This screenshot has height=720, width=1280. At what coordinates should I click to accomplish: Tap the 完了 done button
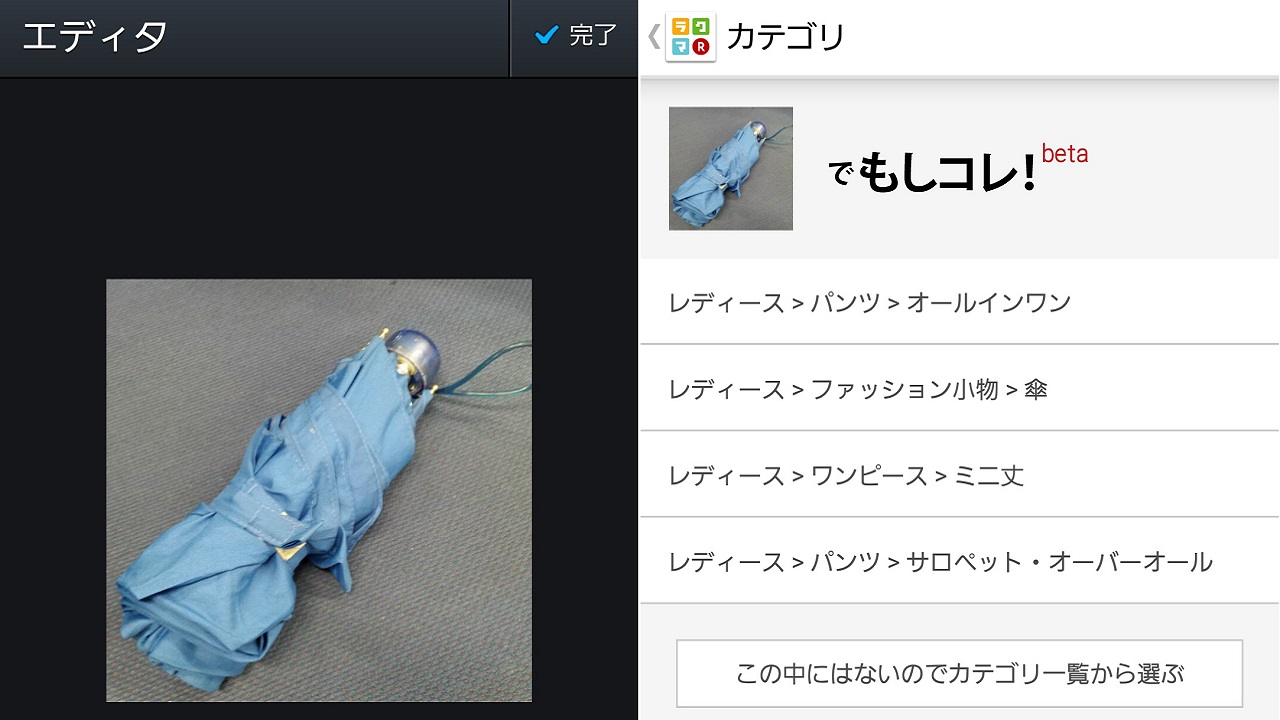[x=575, y=37]
